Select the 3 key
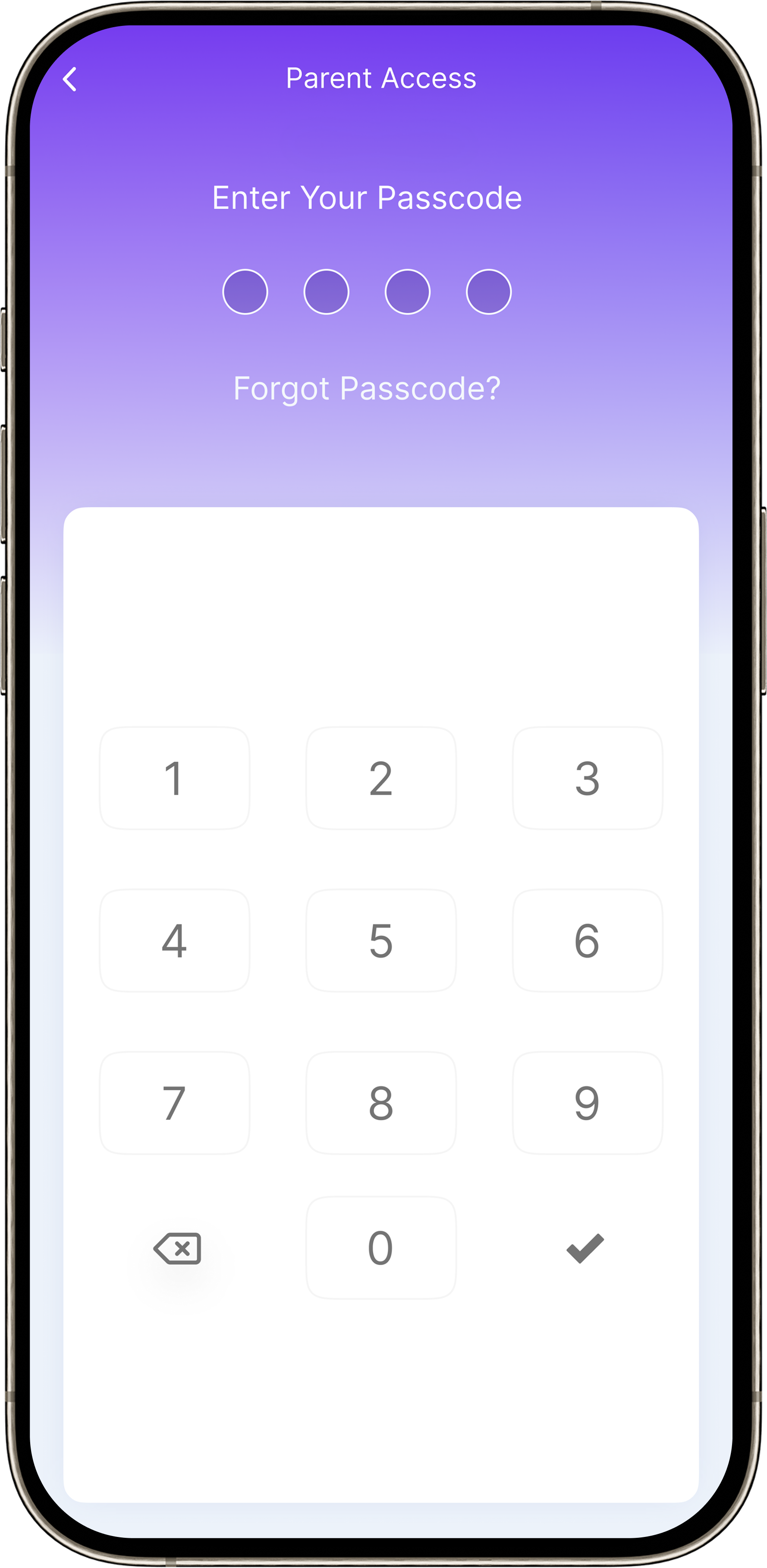767x1568 pixels. [x=588, y=778]
